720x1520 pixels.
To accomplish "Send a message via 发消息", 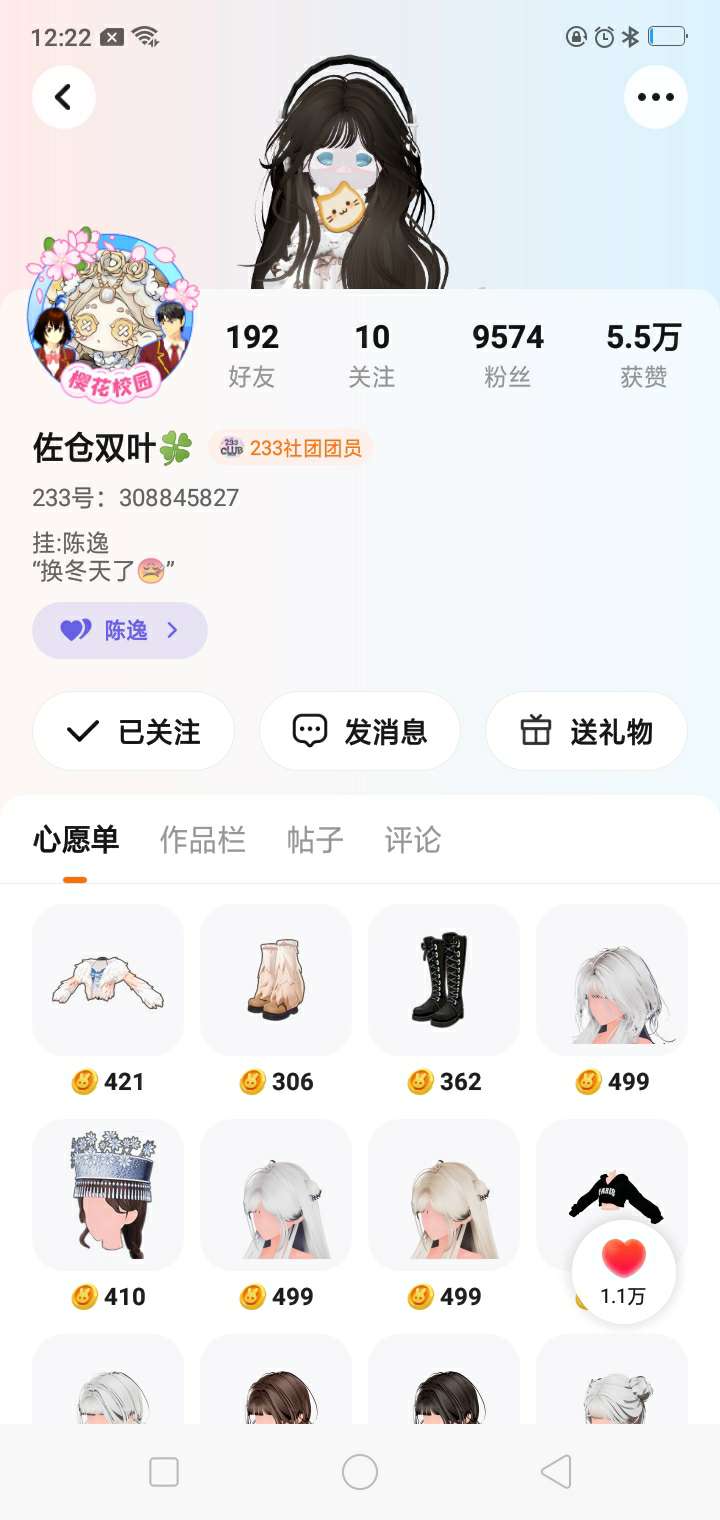I will [360, 731].
